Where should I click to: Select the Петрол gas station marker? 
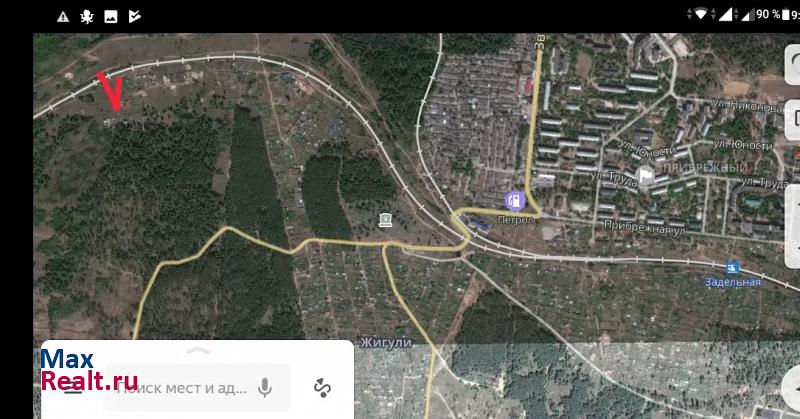coord(515,200)
